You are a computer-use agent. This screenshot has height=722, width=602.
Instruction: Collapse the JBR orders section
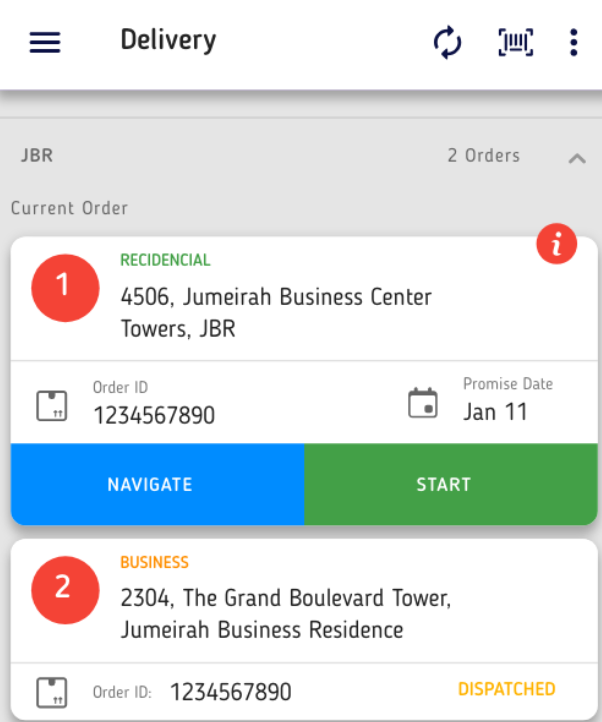click(x=576, y=158)
